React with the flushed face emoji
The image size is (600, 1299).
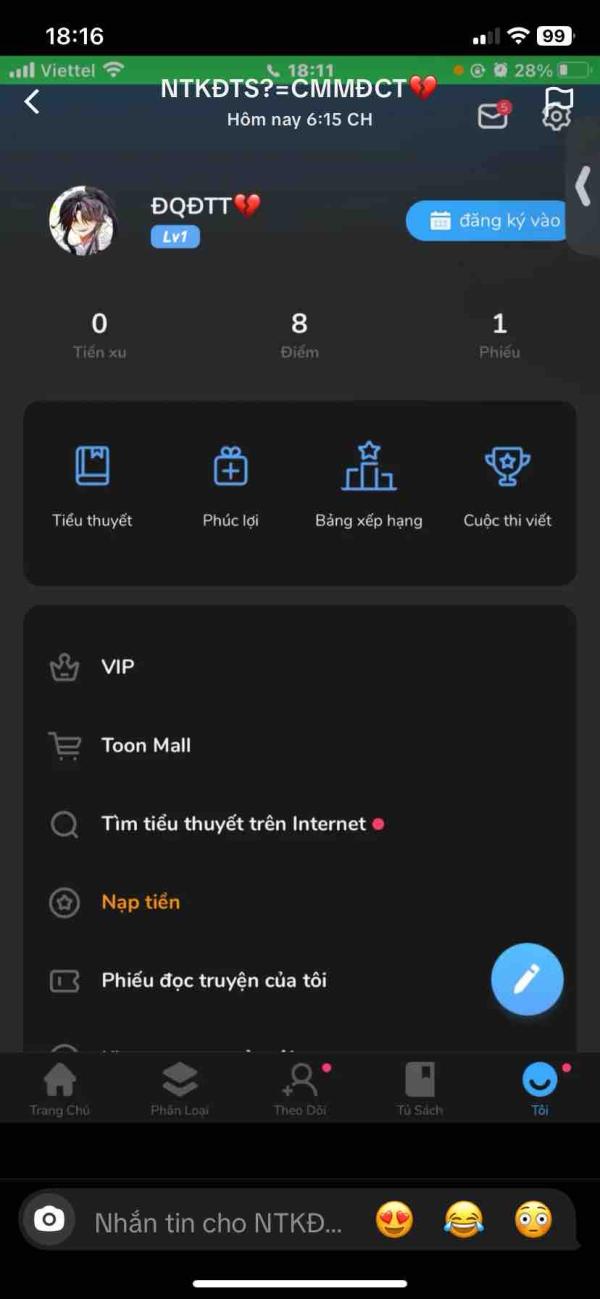click(x=533, y=1220)
